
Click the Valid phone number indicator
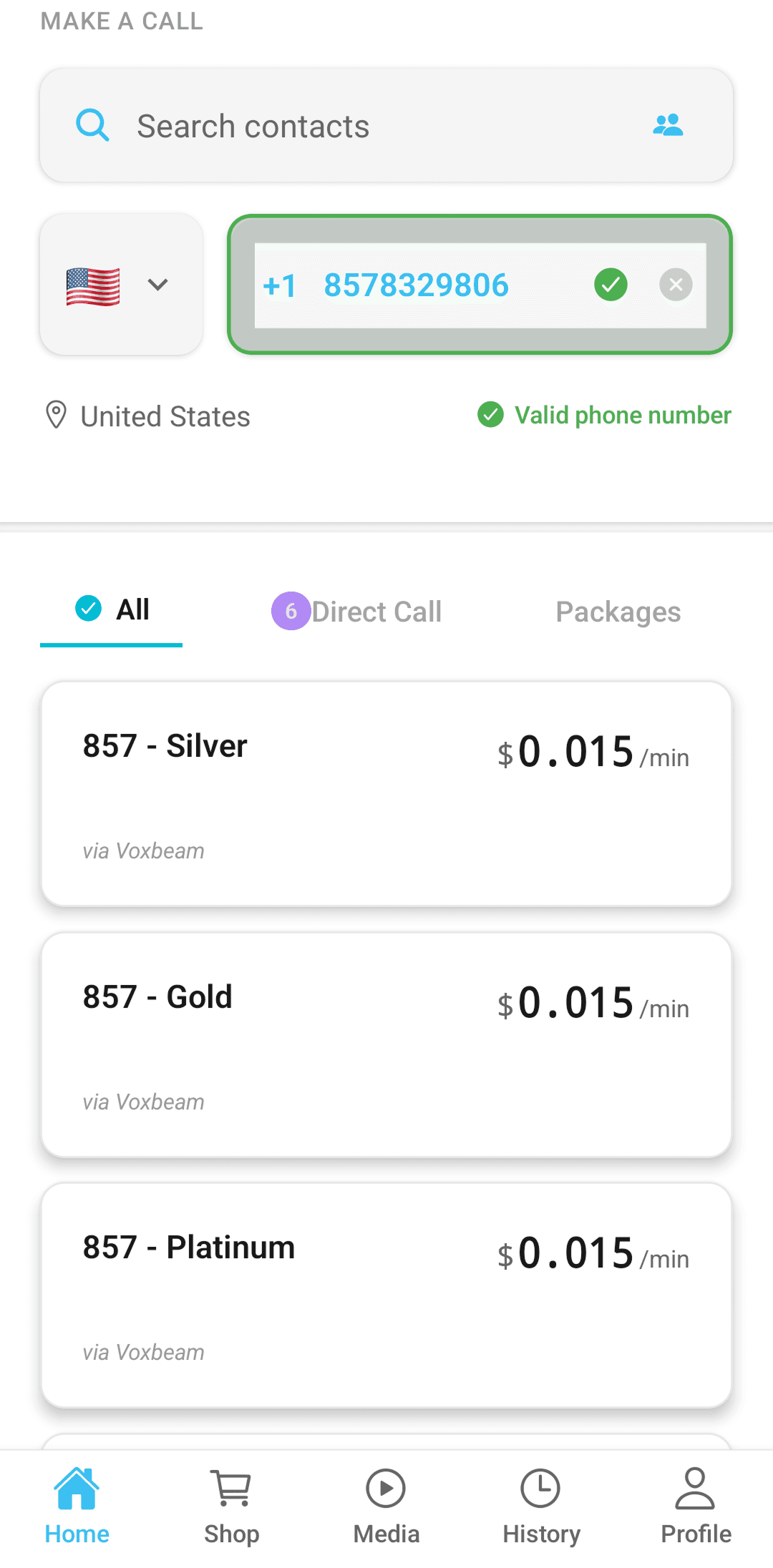point(603,415)
